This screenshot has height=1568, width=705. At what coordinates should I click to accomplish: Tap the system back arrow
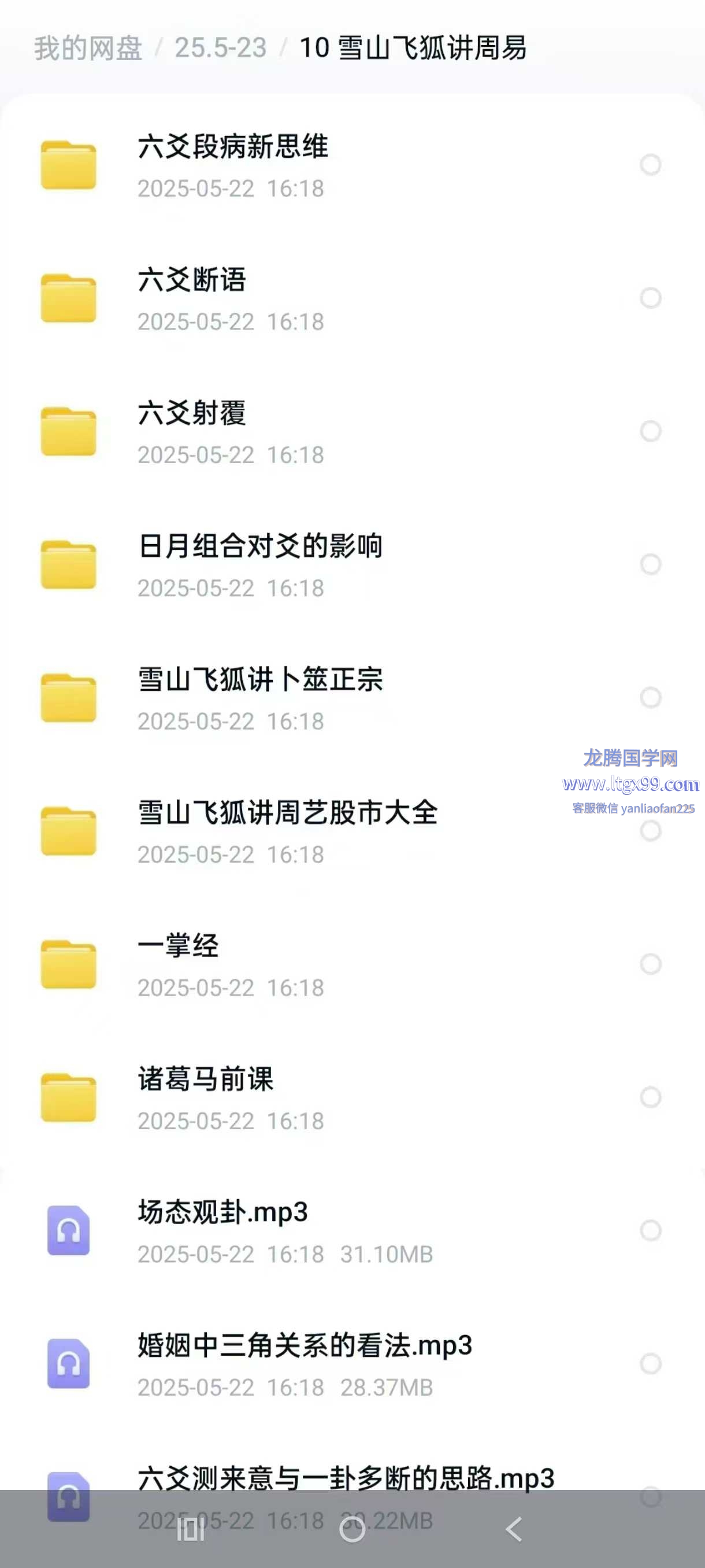[514, 1529]
